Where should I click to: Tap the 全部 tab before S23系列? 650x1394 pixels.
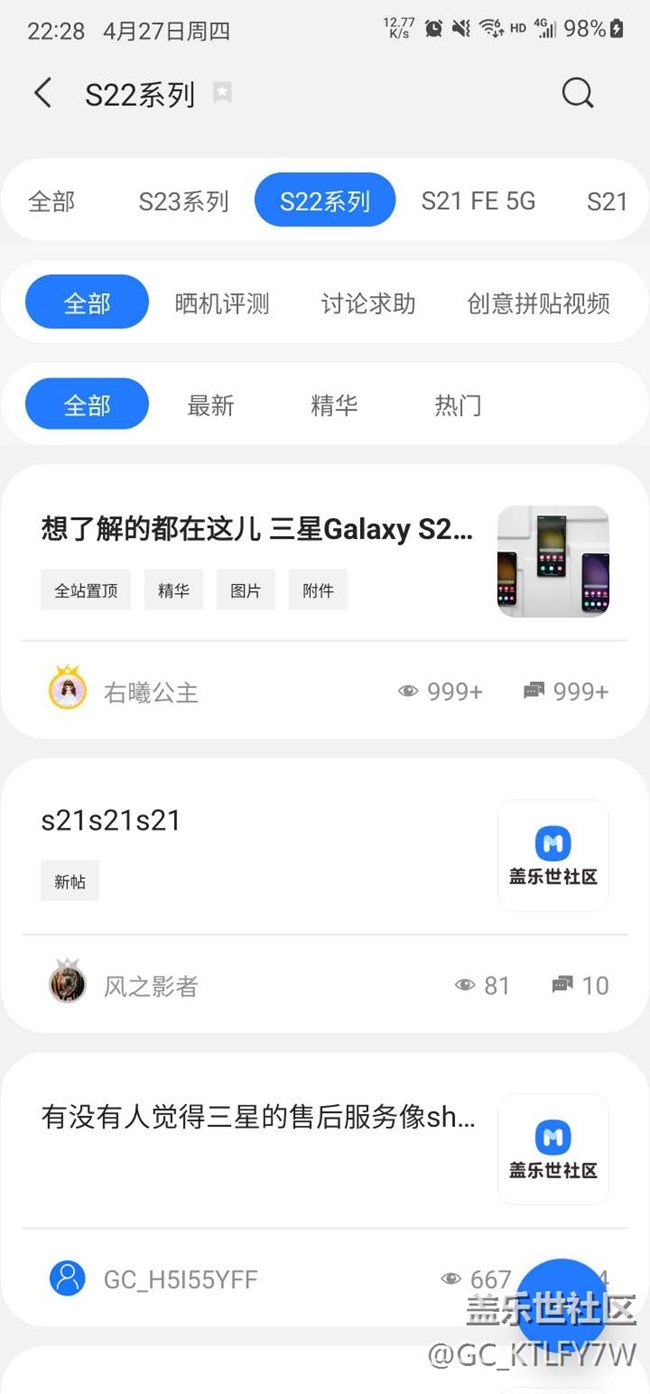52,201
